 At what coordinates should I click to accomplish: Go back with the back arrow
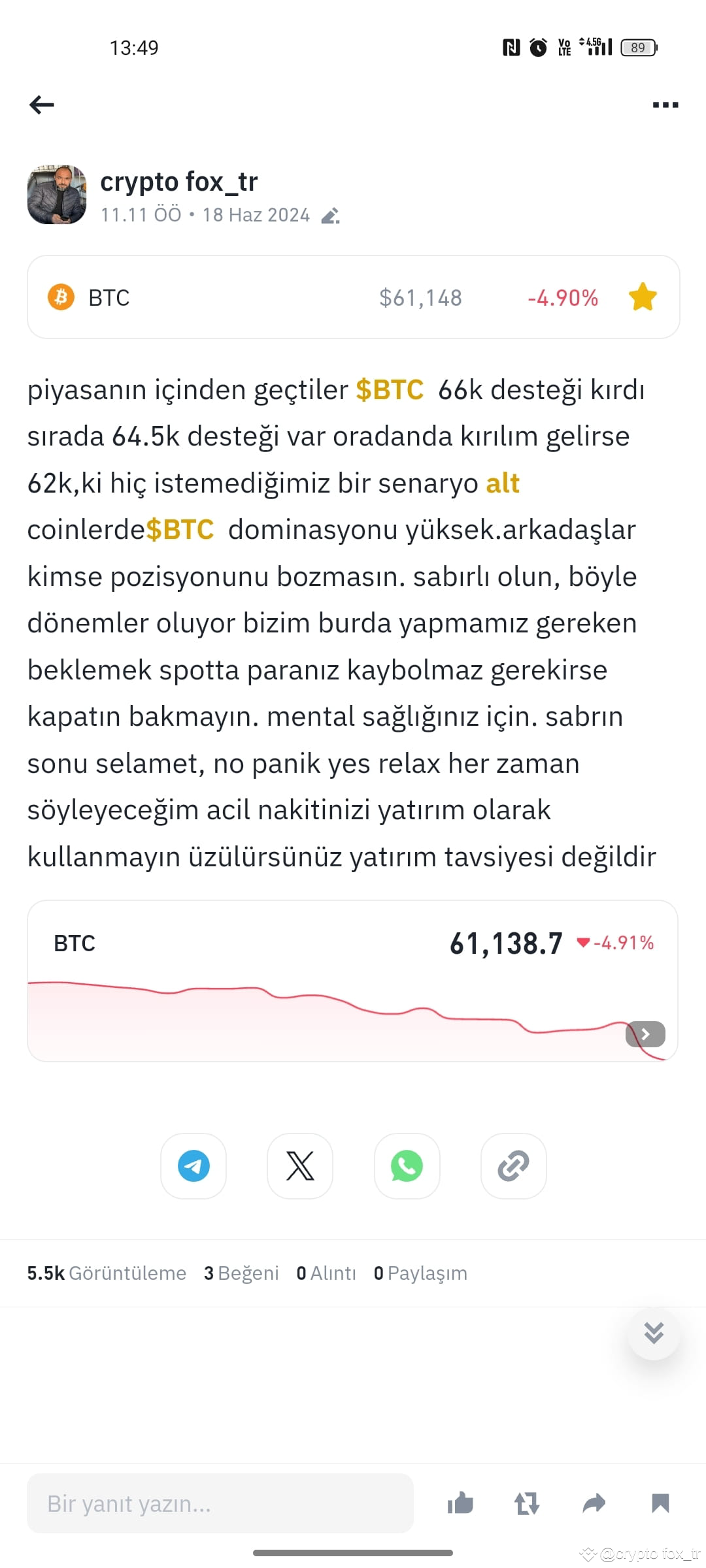tap(42, 104)
